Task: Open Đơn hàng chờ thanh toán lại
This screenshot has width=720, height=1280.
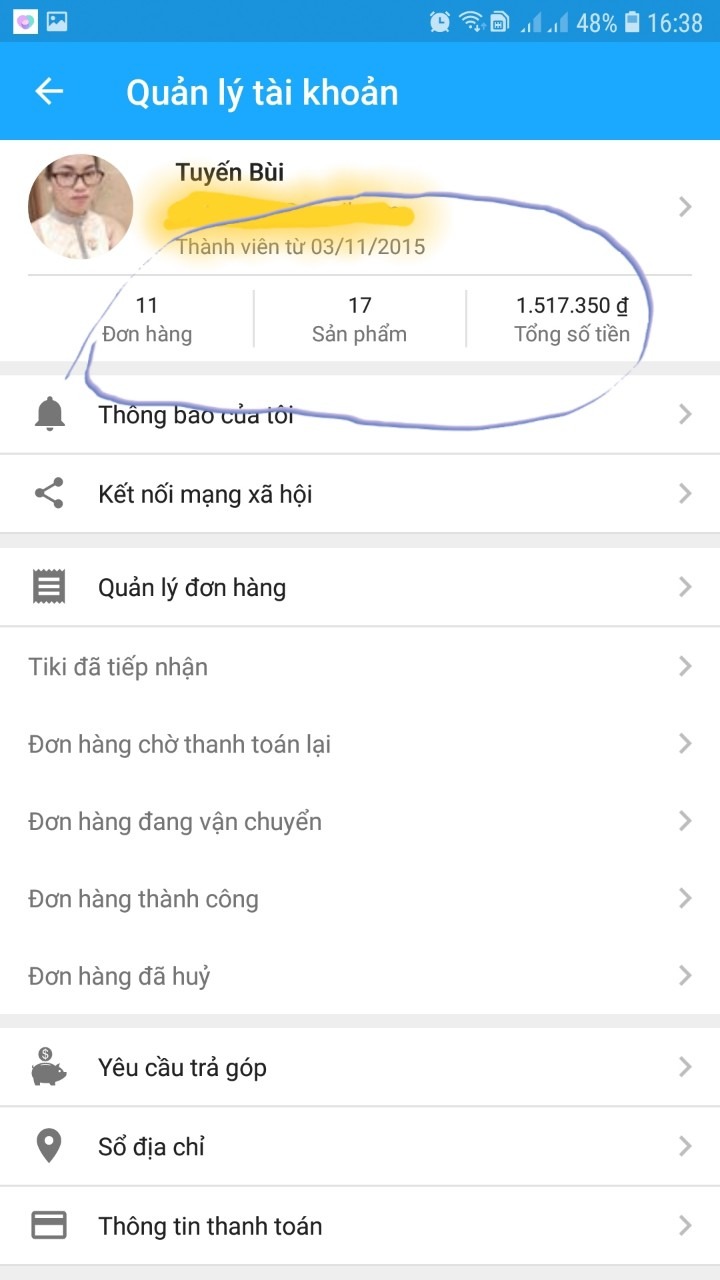Action: 360,743
